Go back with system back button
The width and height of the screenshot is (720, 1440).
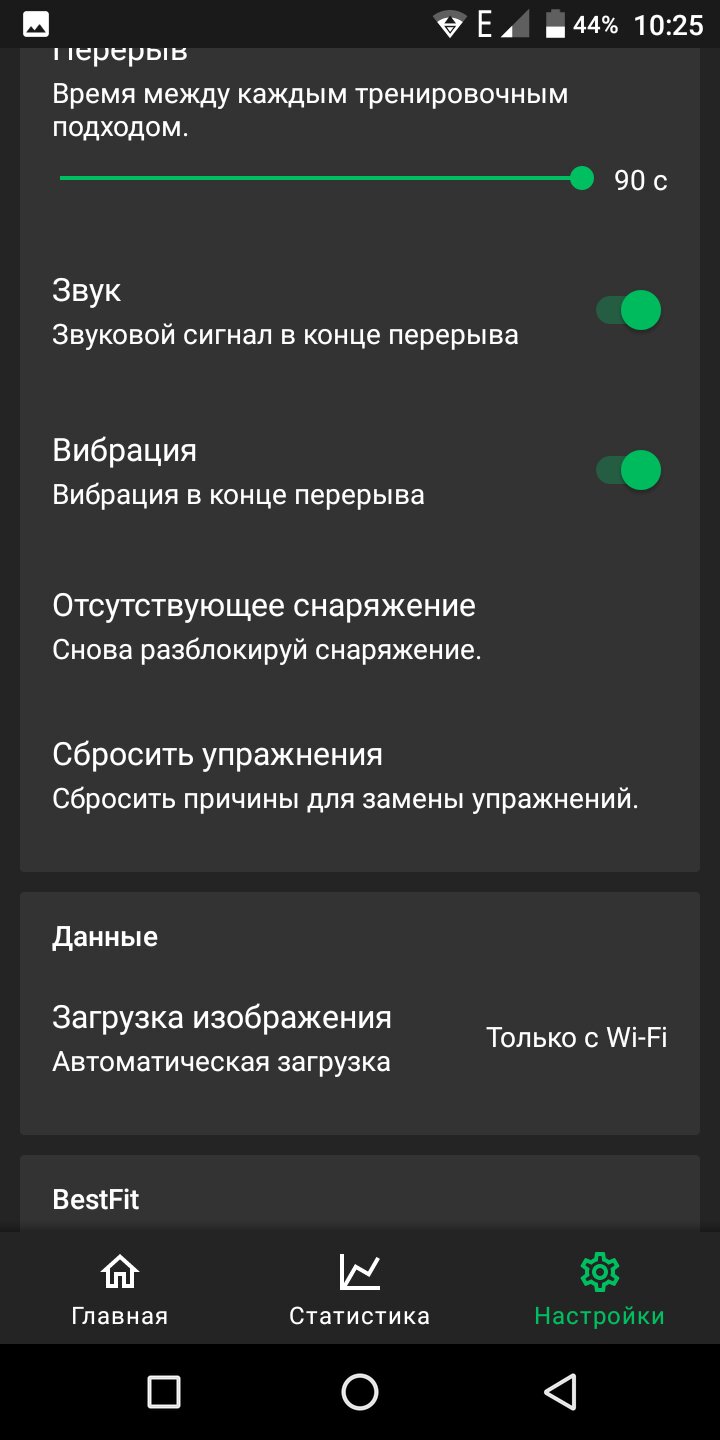click(x=560, y=1391)
